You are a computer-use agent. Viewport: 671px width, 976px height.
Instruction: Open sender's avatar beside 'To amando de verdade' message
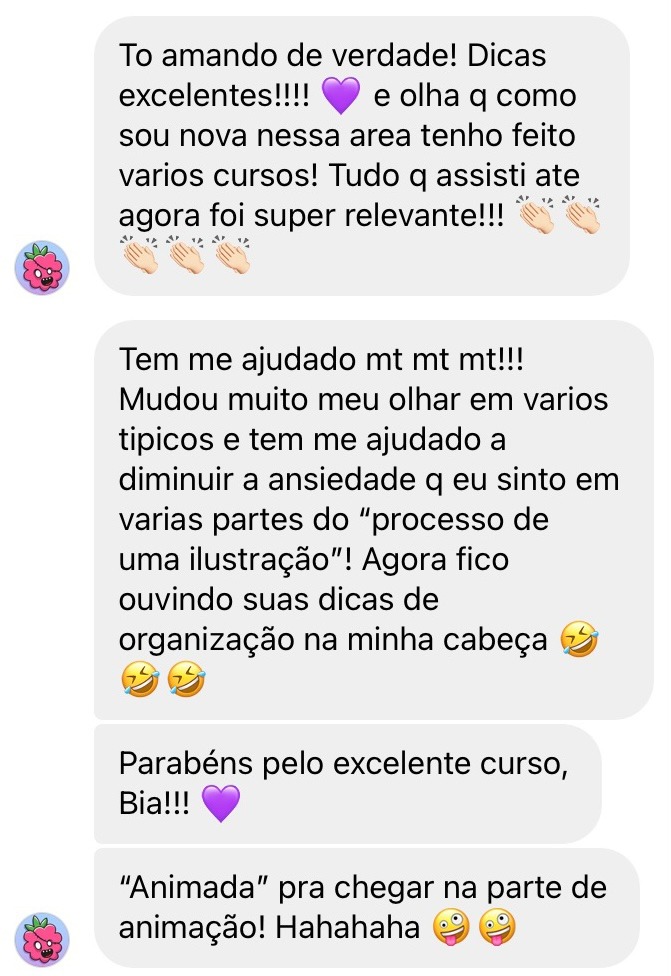click(x=42, y=268)
